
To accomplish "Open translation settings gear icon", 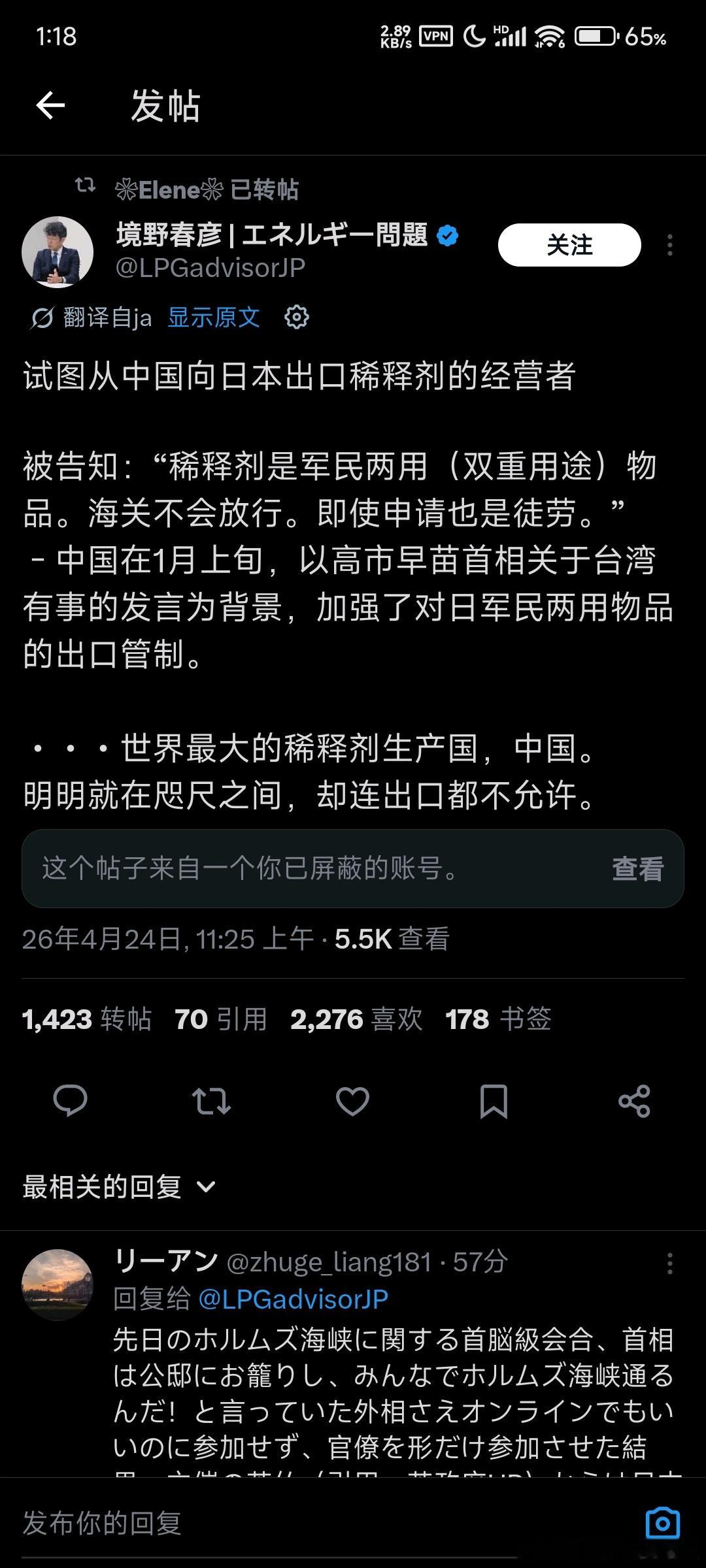I will point(296,318).
